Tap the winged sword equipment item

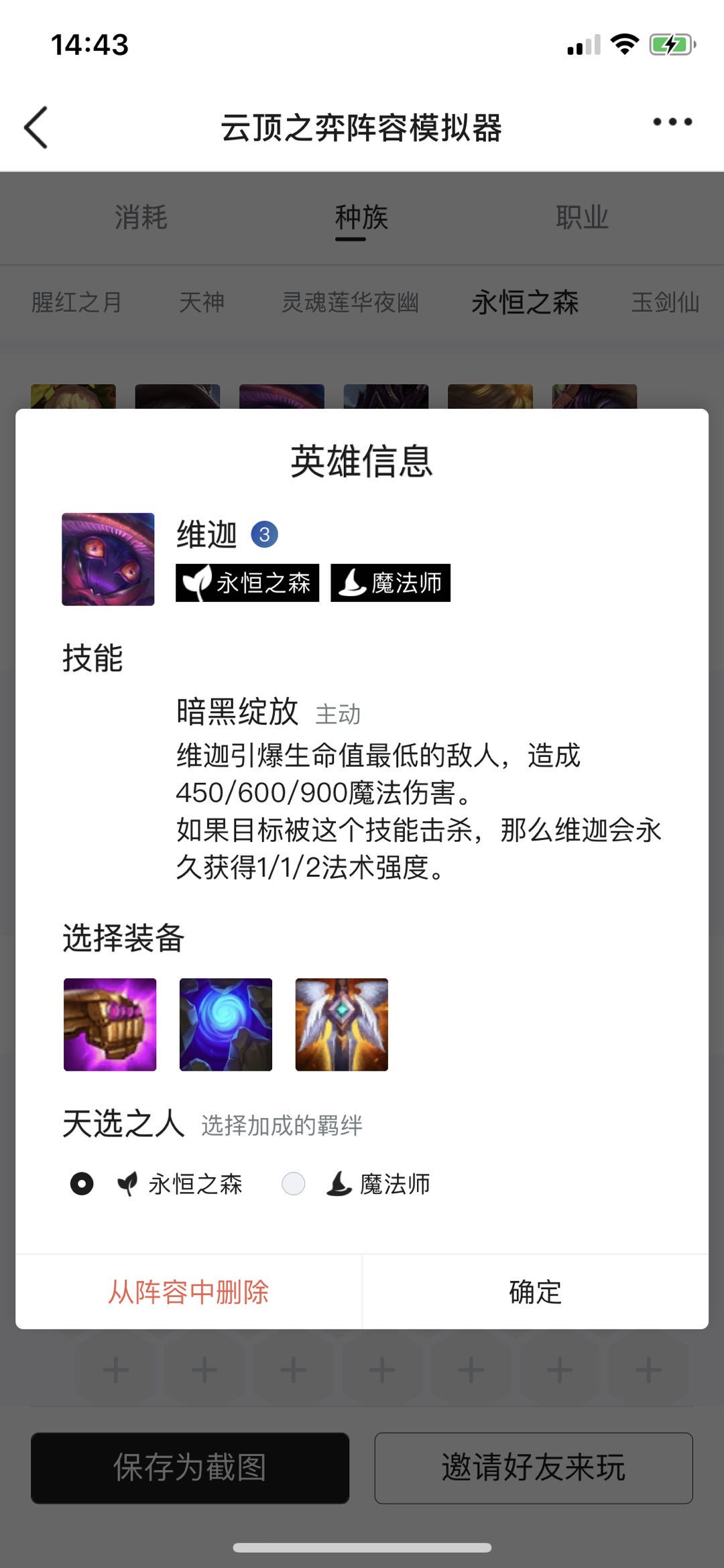pos(342,1024)
